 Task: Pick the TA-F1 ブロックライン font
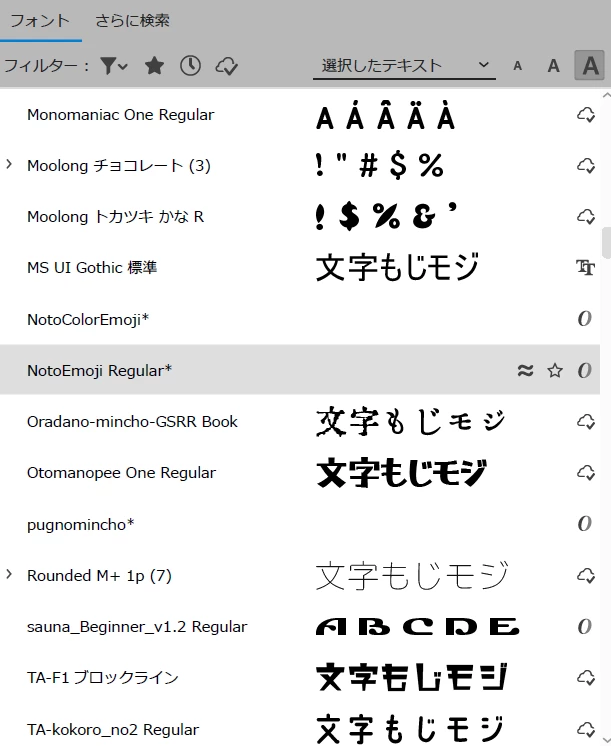pos(103,678)
